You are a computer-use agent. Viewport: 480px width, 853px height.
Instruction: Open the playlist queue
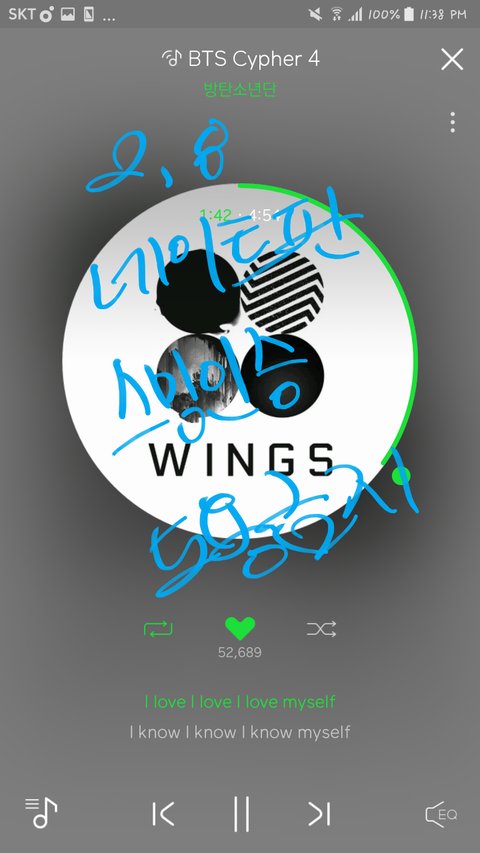point(41,813)
